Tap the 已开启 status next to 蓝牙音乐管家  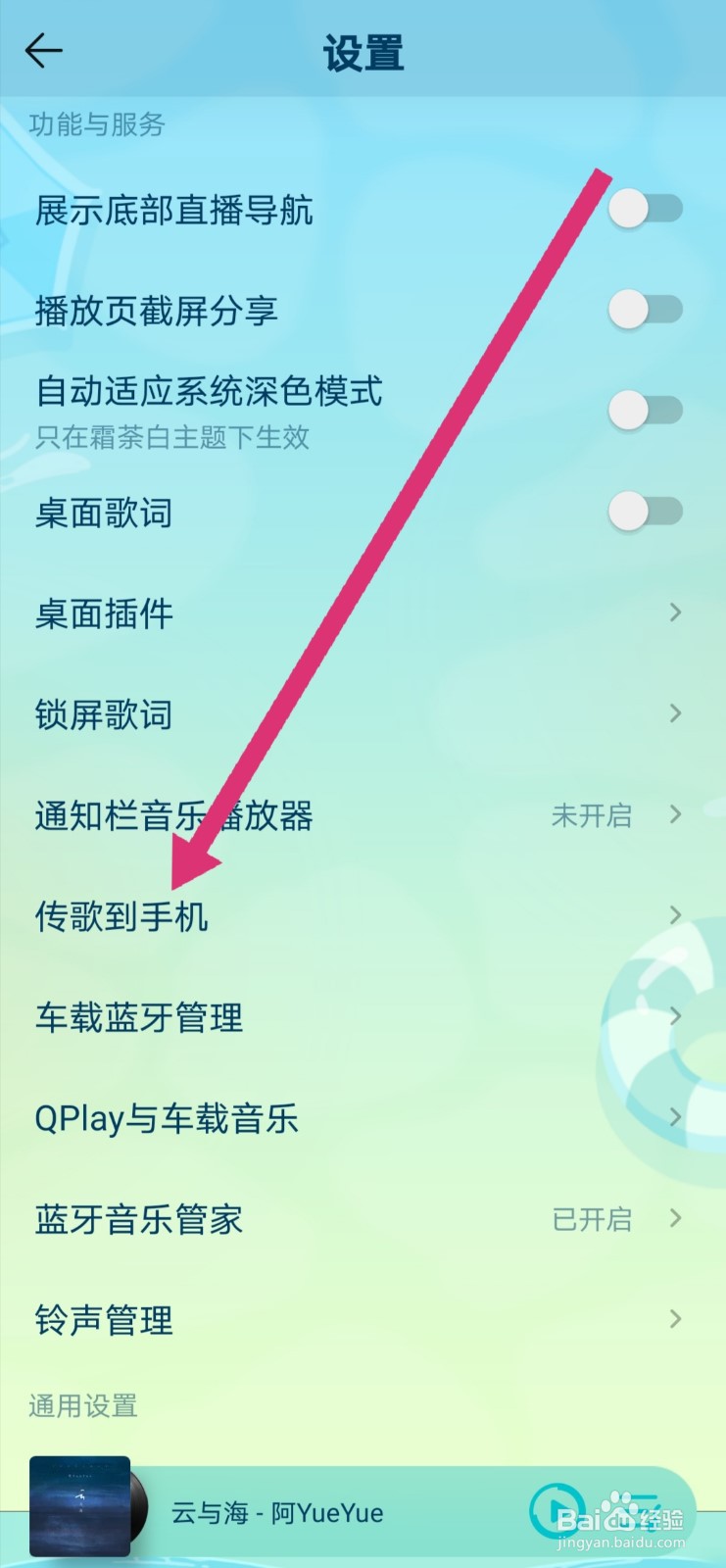point(594,1218)
